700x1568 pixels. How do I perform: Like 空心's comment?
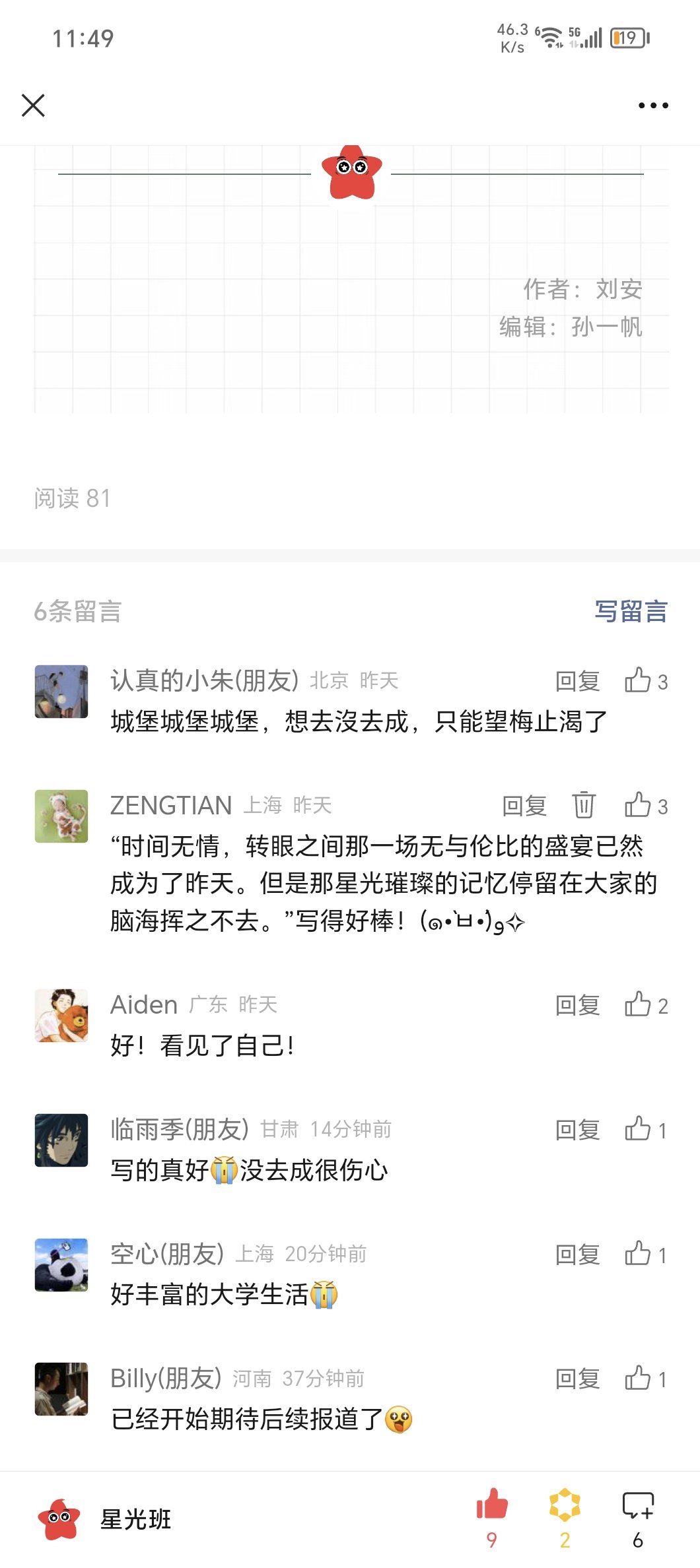(639, 1254)
